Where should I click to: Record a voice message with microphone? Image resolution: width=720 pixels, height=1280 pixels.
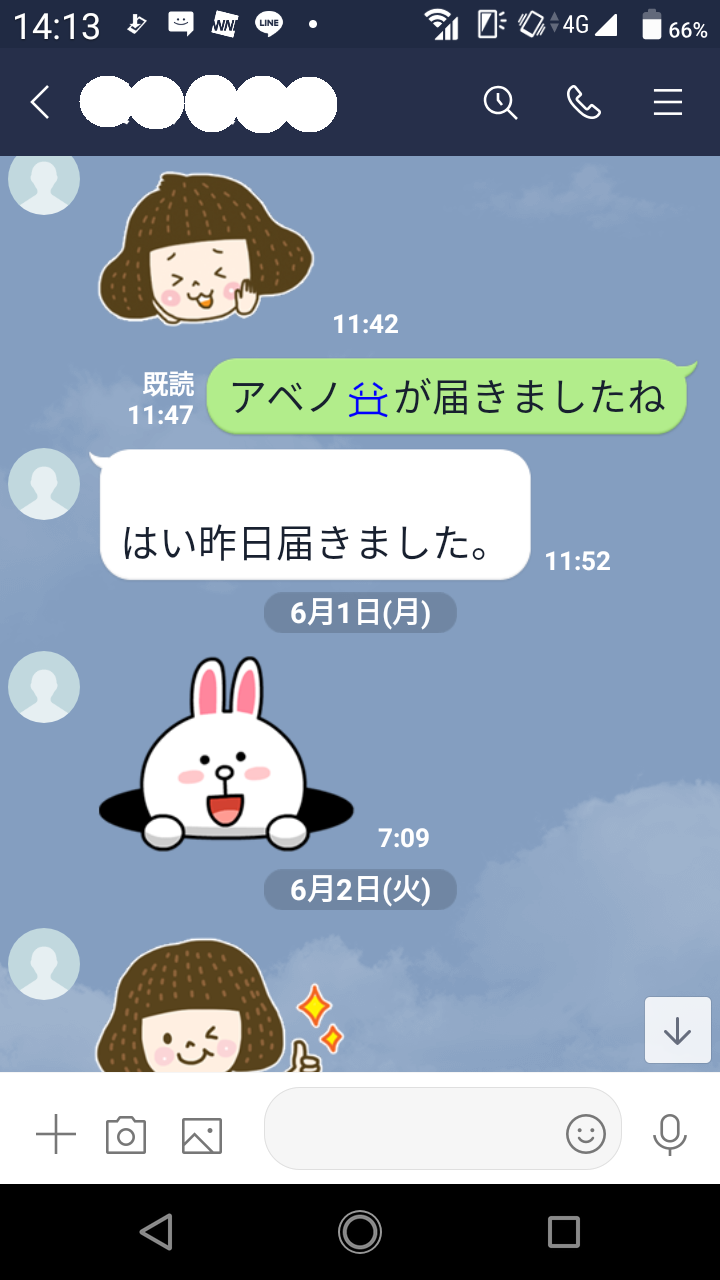coord(669,1133)
